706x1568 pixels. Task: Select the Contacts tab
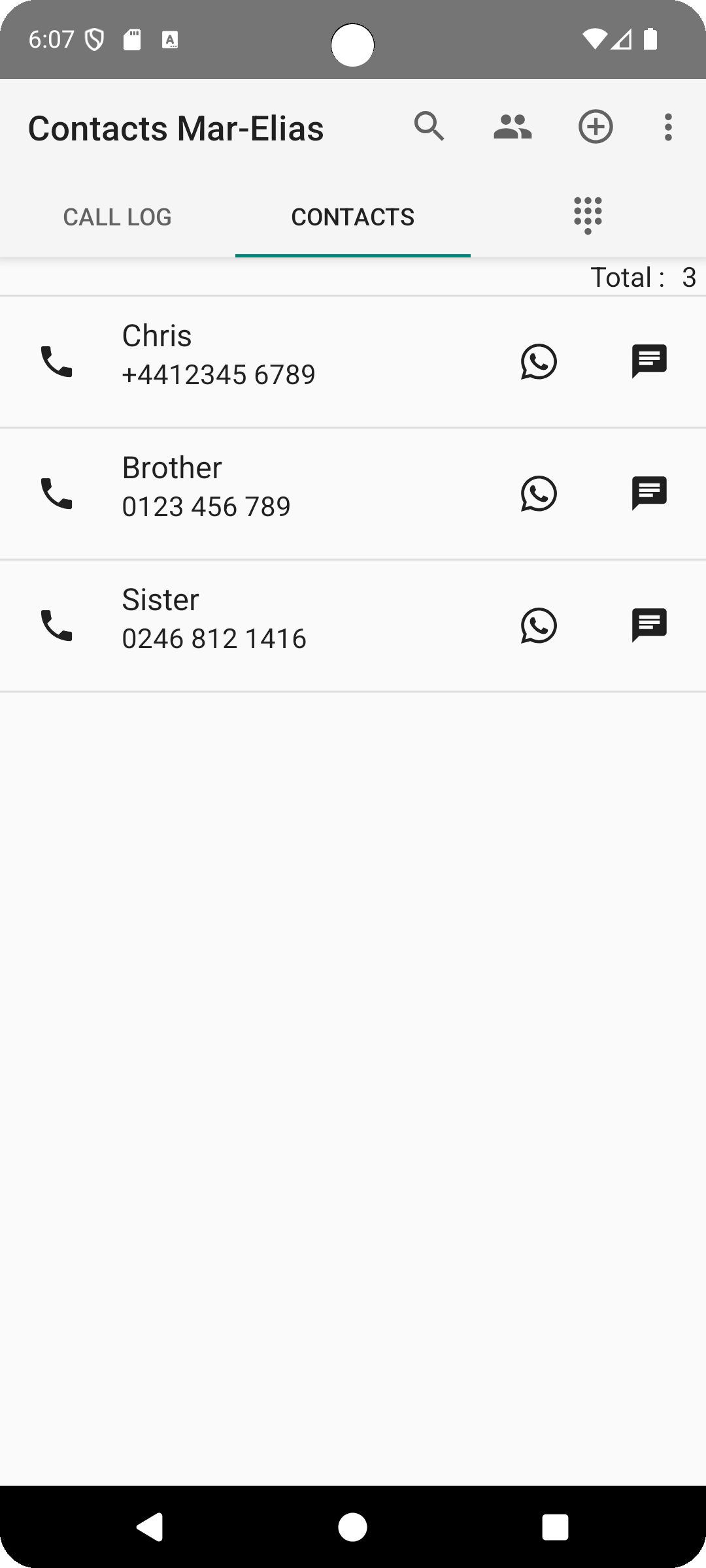tap(353, 217)
